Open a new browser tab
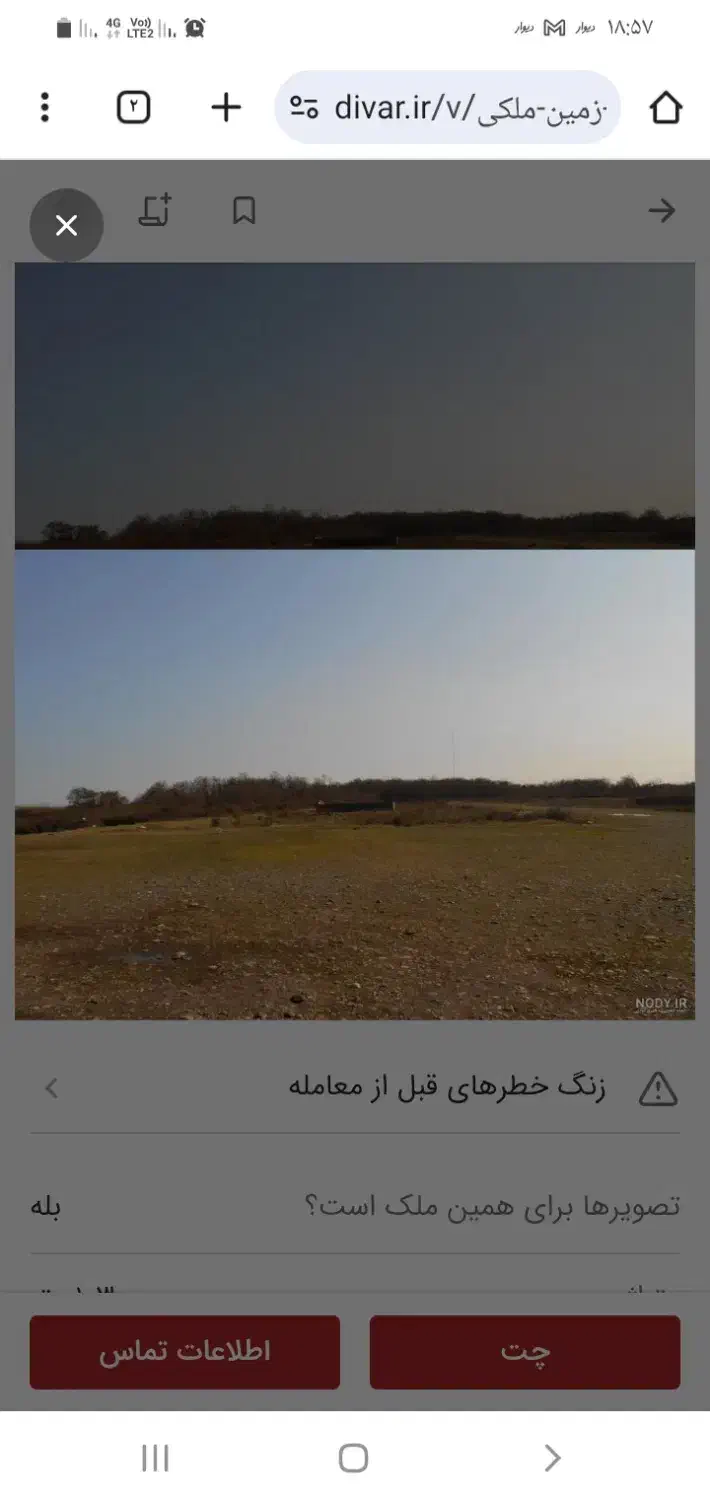Screen dimensions: 710x1500 pos(227,107)
